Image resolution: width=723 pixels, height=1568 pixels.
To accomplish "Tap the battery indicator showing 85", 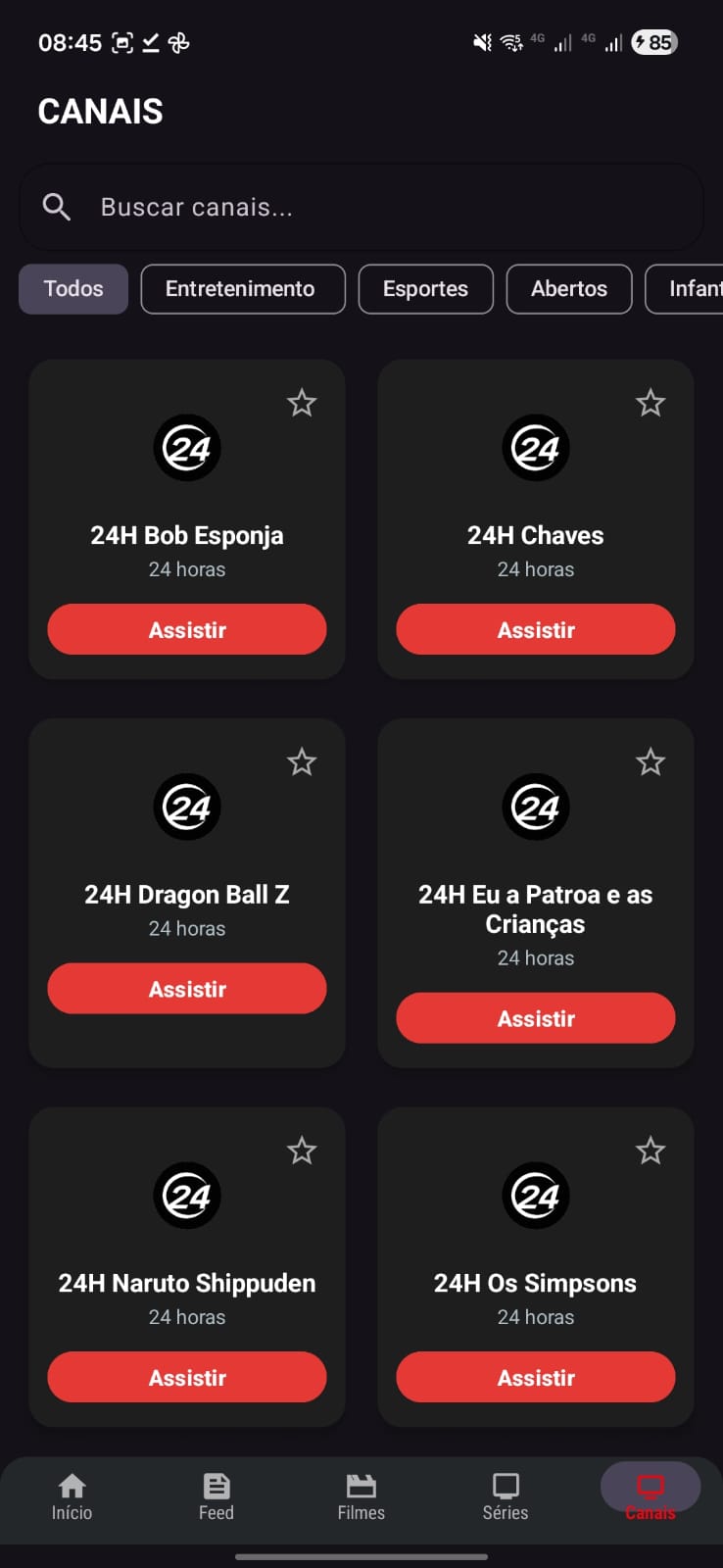I will 652,42.
